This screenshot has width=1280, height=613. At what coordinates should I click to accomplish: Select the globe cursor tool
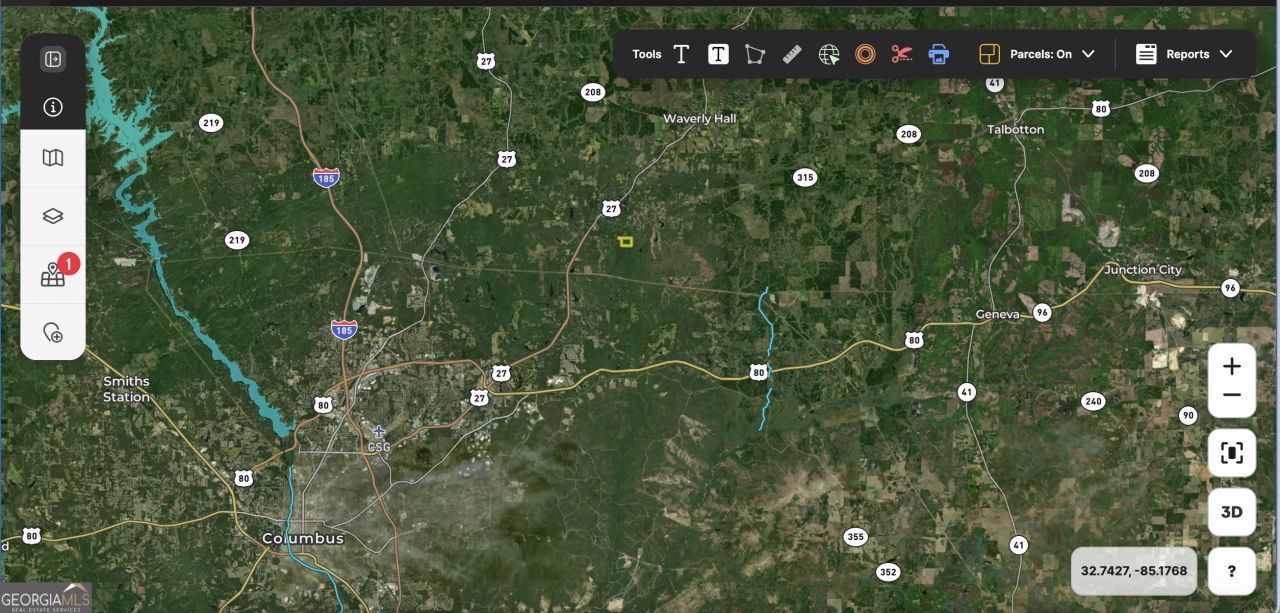click(829, 54)
